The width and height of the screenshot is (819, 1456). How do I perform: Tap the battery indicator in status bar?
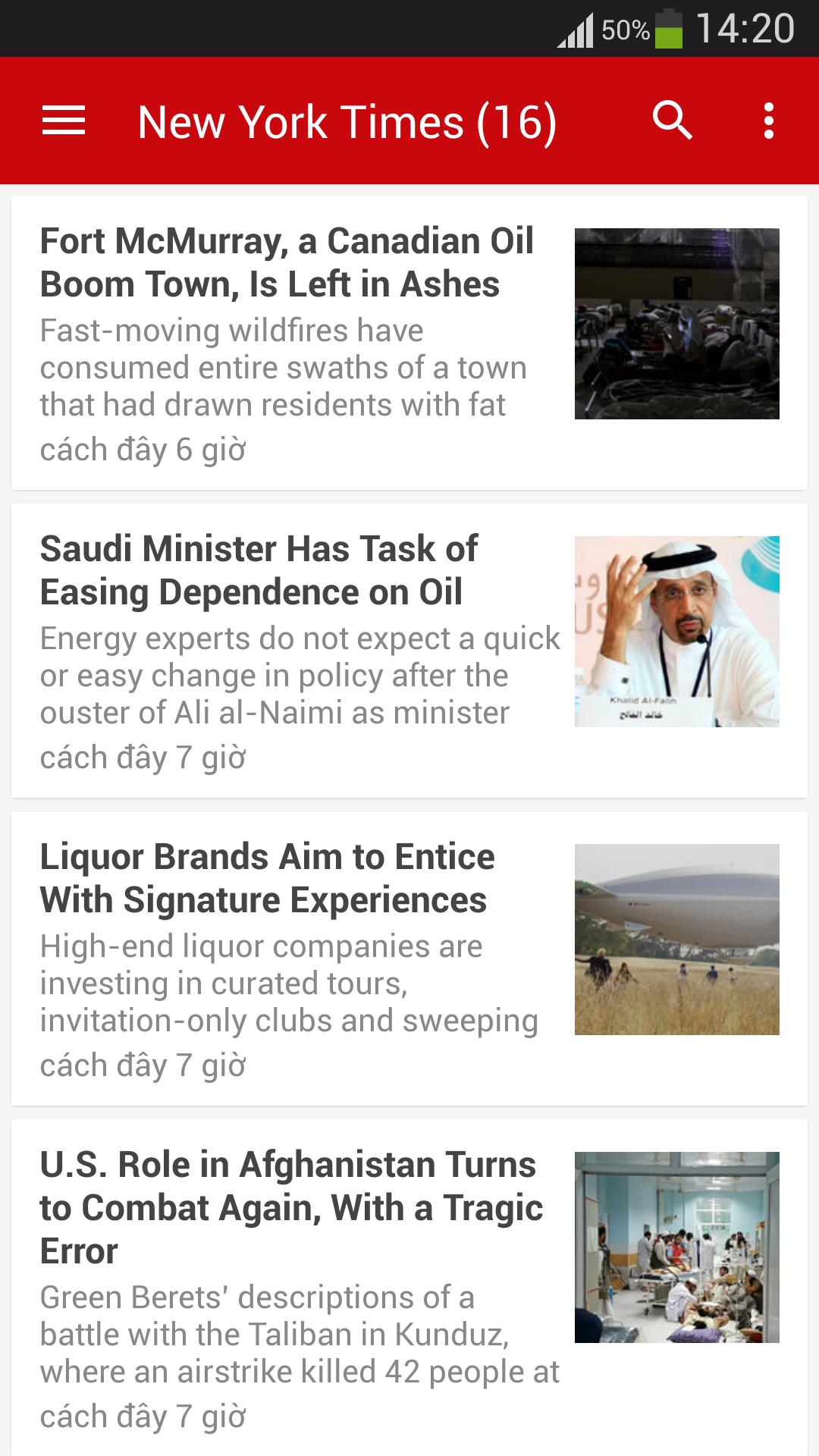(x=670, y=30)
